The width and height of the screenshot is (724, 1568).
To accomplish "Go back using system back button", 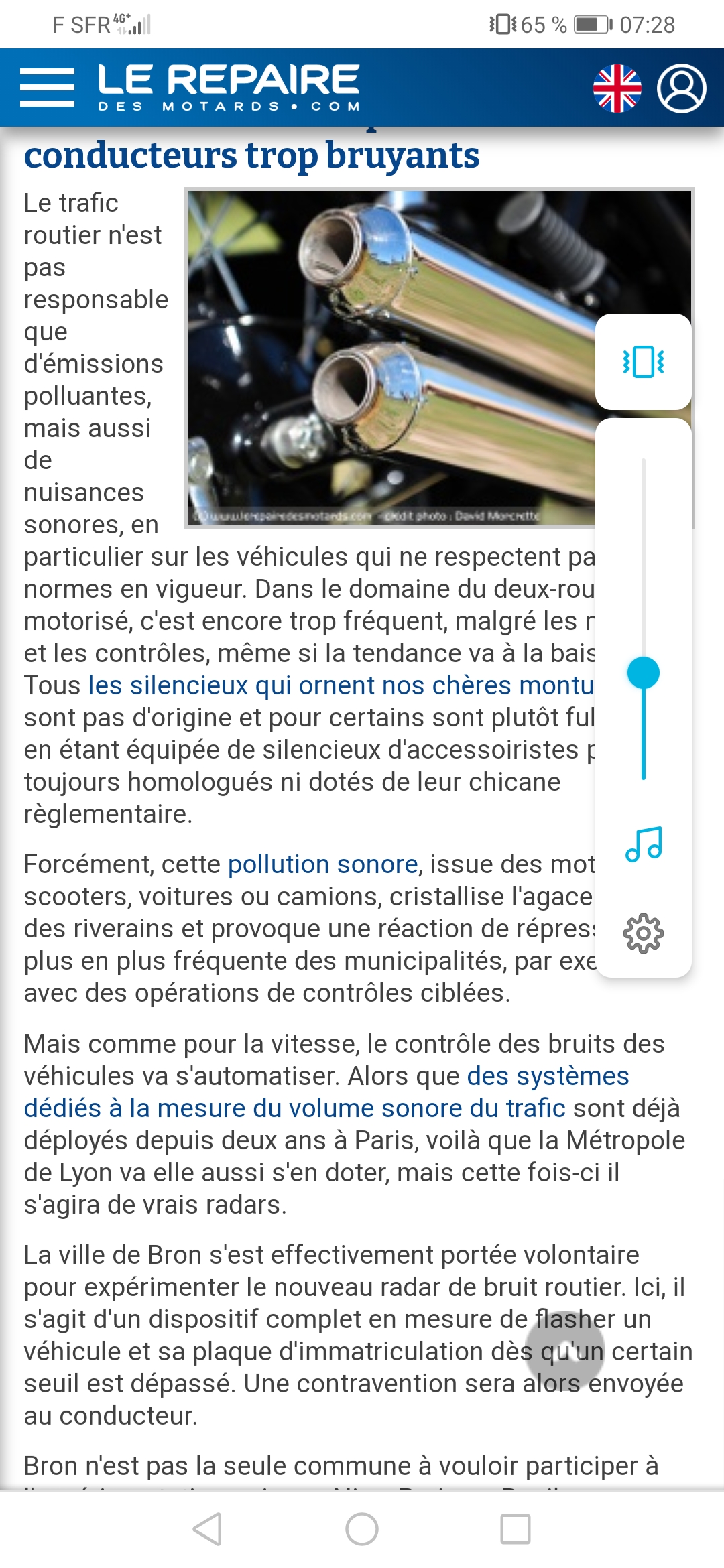I will (x=207, y=1529).
